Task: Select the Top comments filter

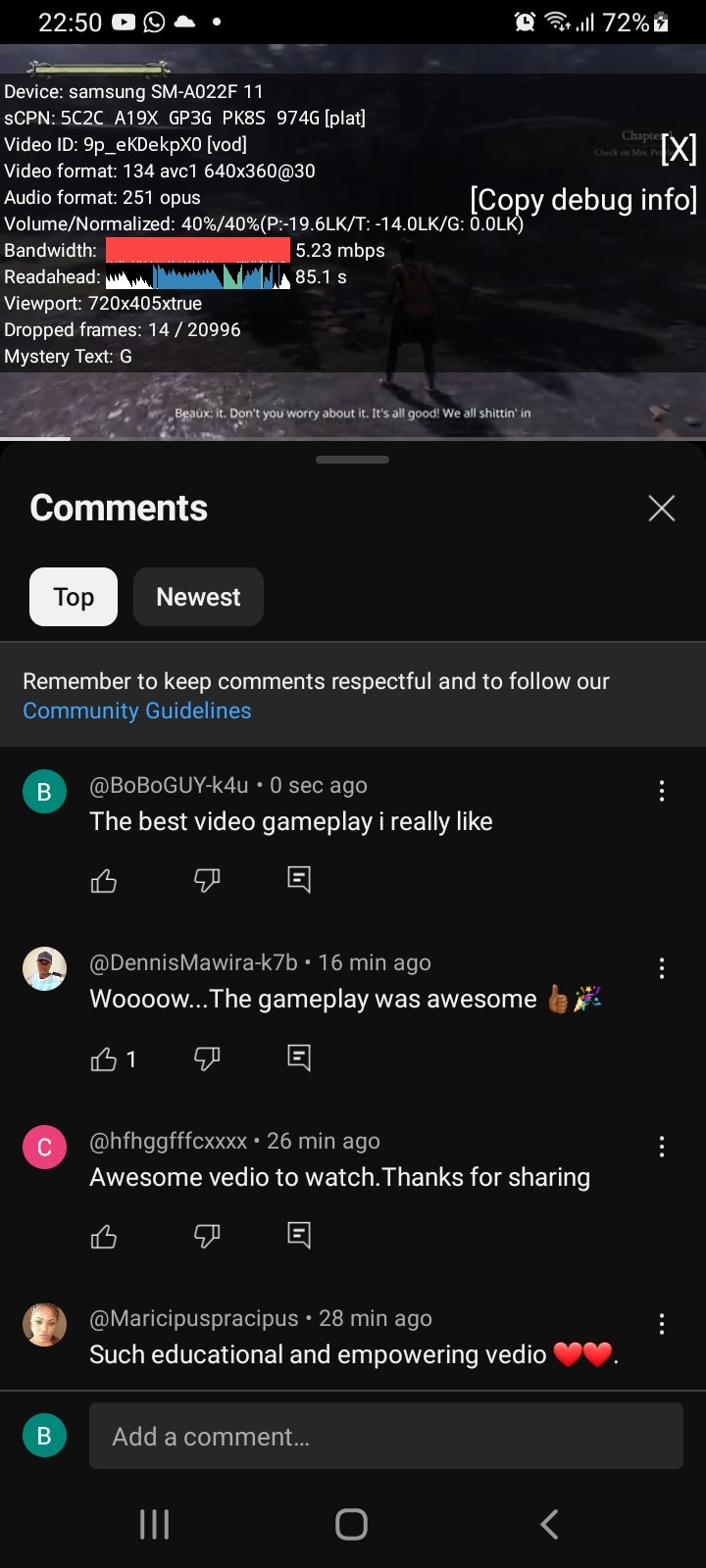Action: pos(74,597)
